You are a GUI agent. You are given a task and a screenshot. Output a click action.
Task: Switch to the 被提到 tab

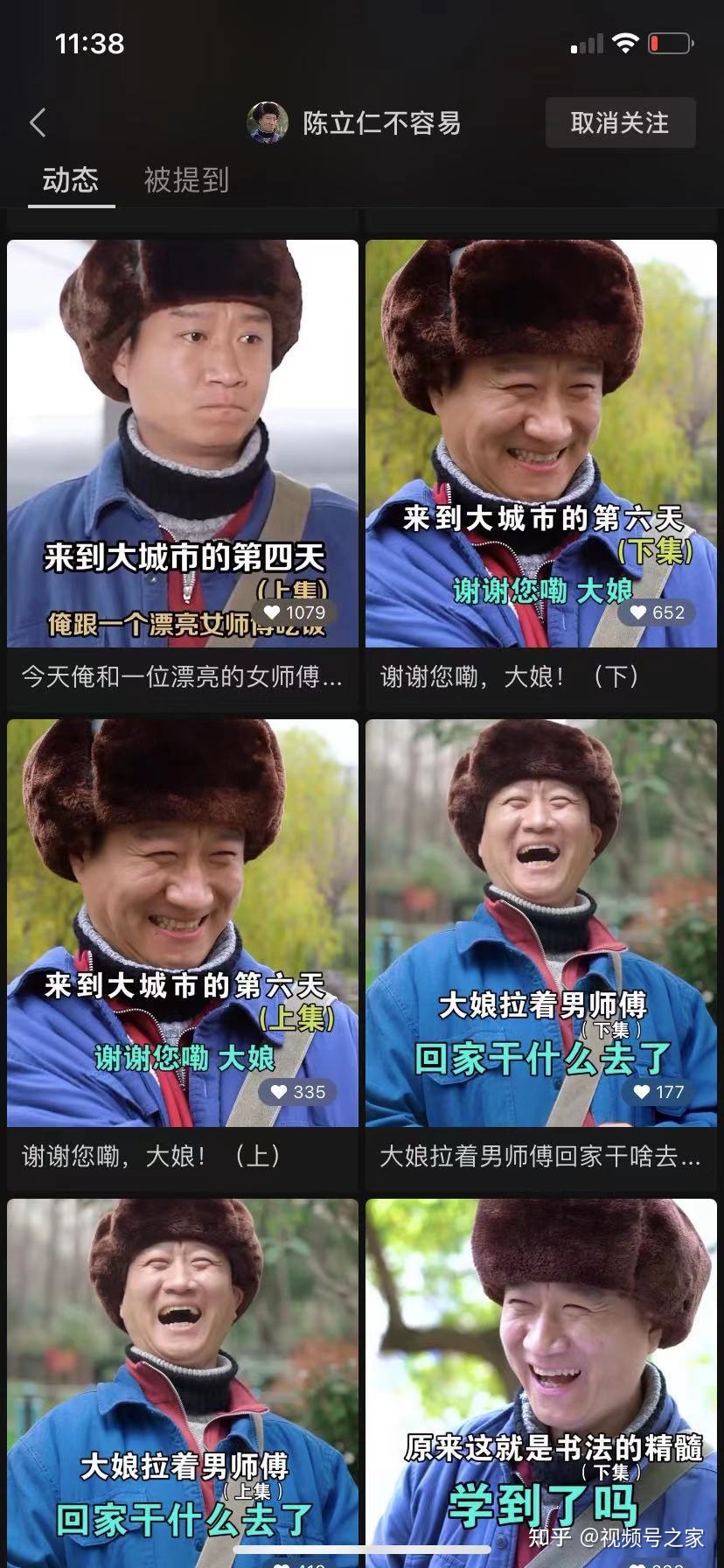[x=185, y=180]
